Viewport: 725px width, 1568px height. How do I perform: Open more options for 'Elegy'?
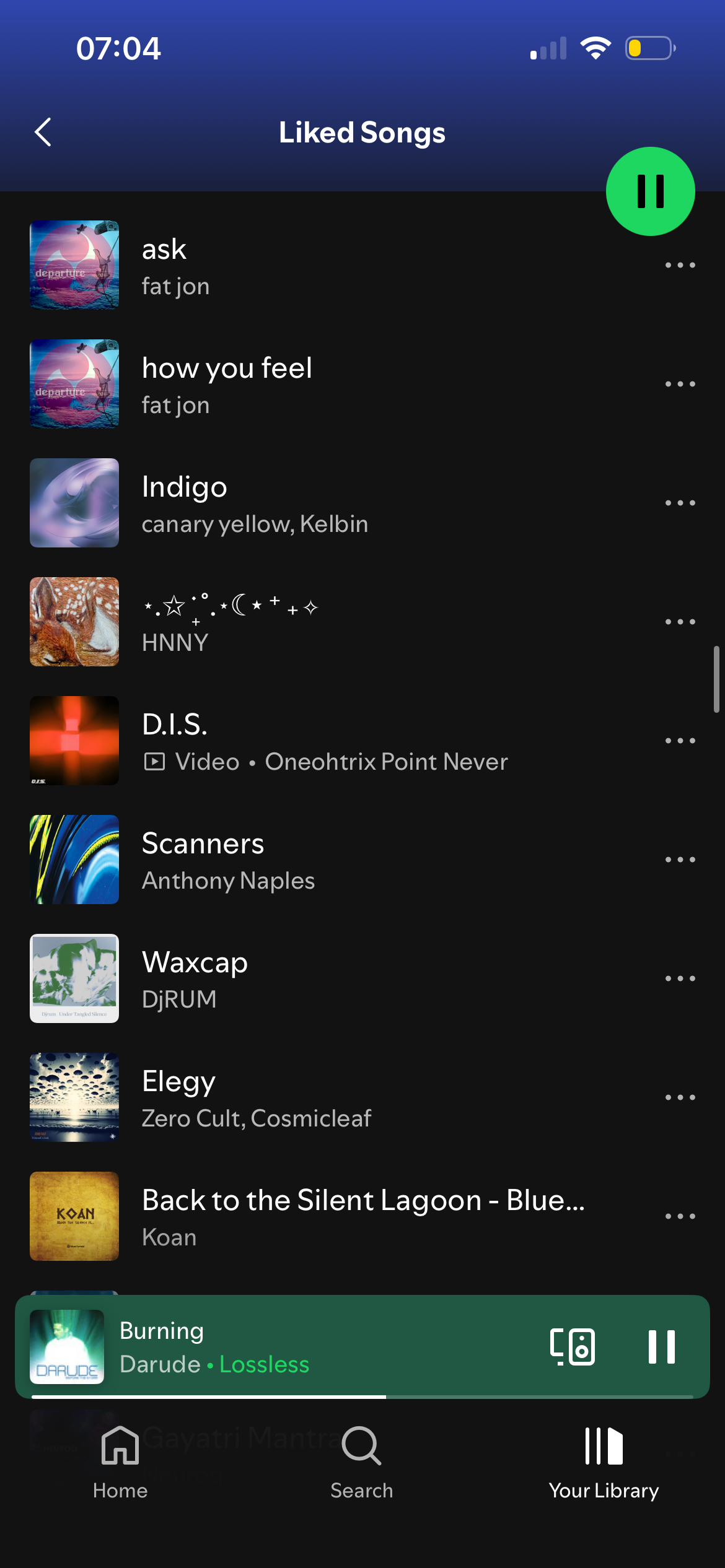[x=680, y=1098]
